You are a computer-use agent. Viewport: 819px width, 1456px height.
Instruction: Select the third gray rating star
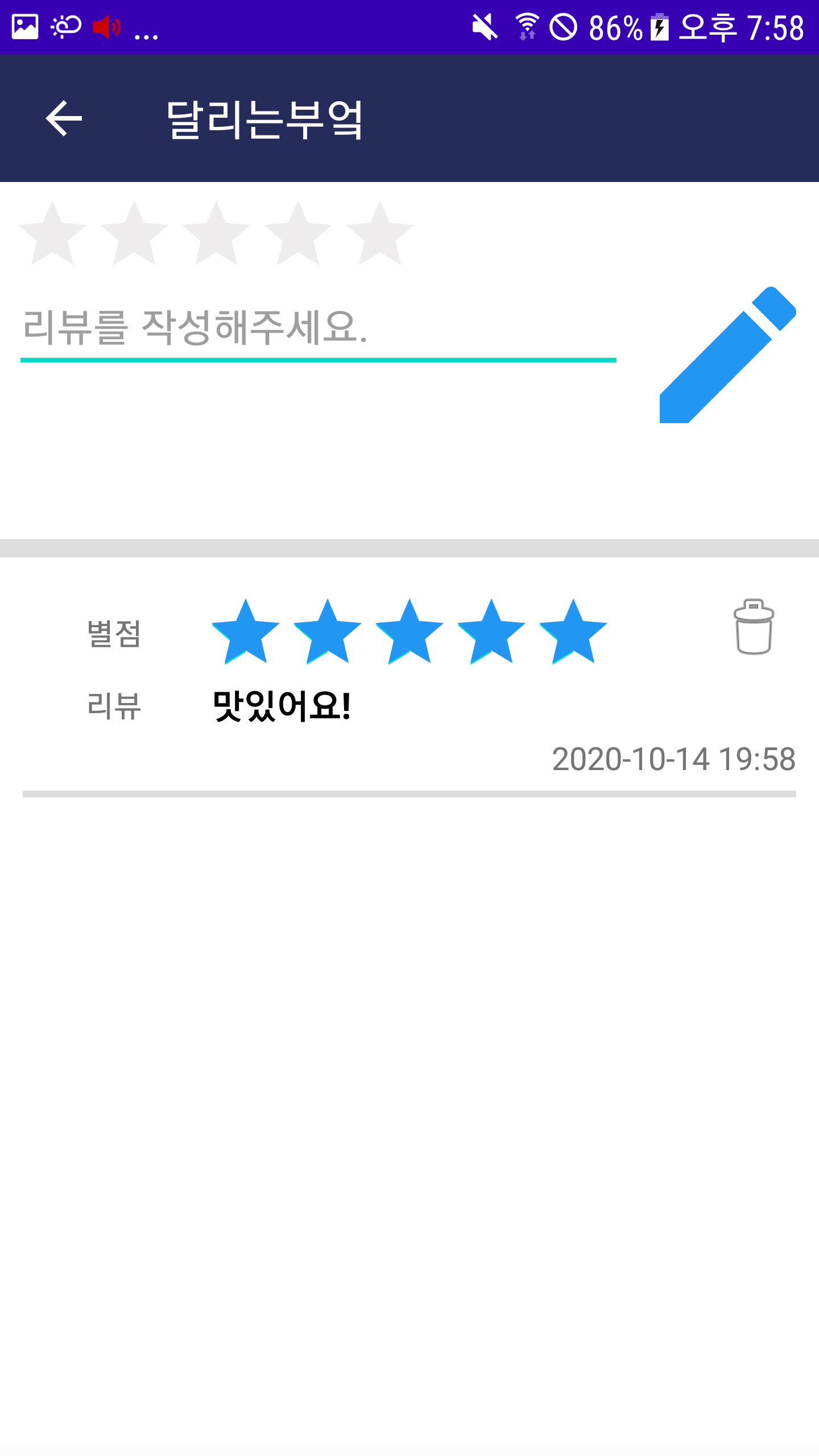click(218, 234)
